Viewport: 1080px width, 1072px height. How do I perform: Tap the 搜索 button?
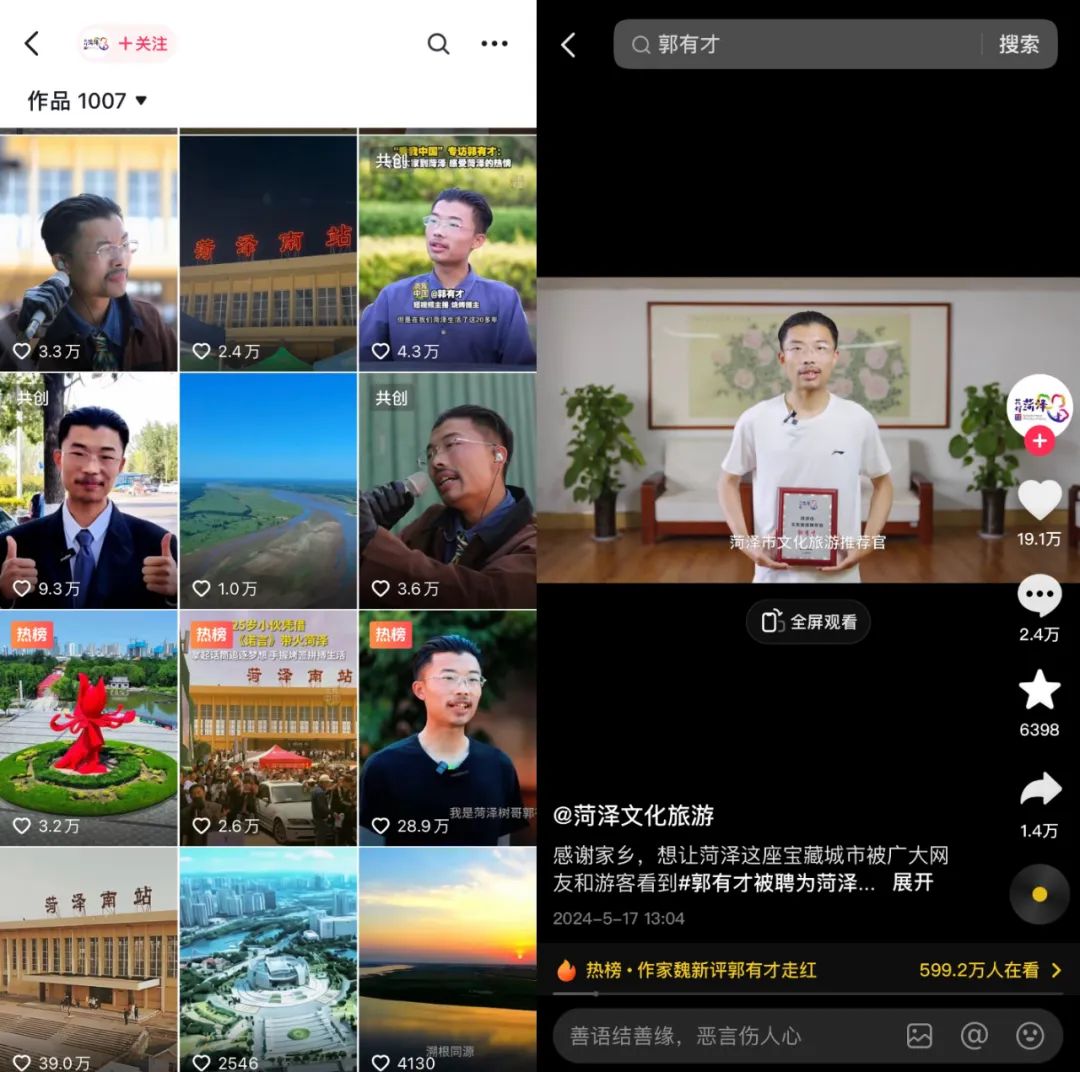coord(1018,44)
